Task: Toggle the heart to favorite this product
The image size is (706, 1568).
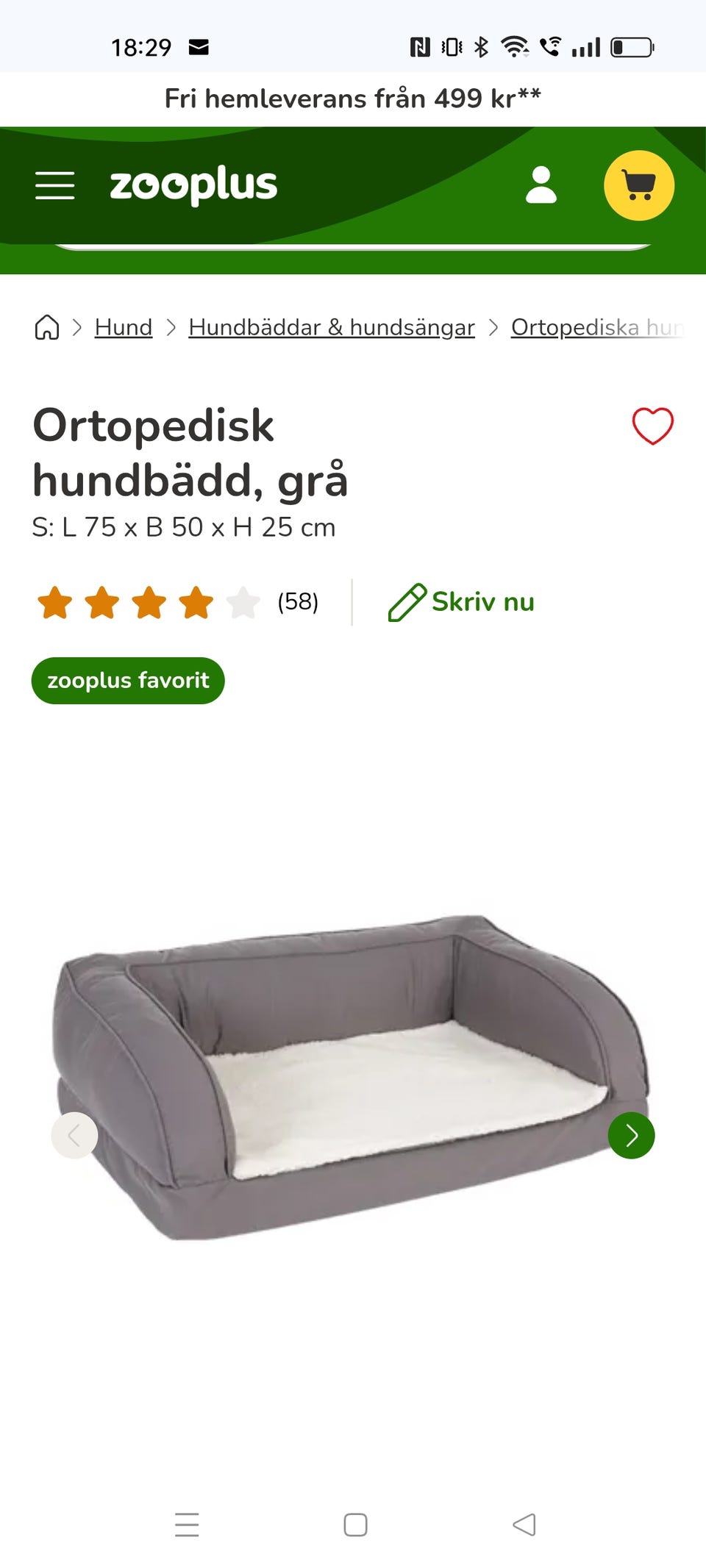Action: 654,425
